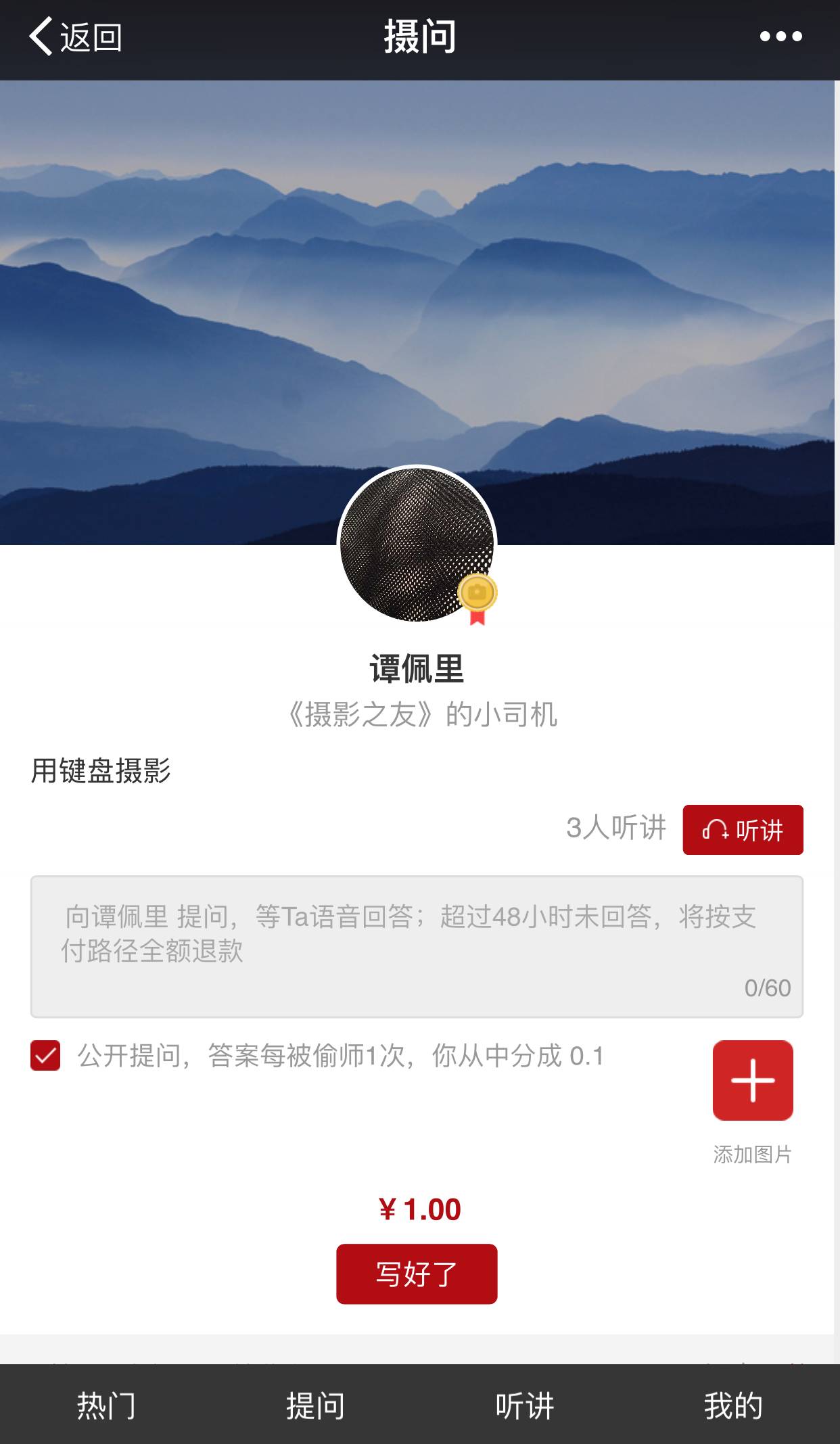
Task: Tap the red 听讲 button
Action: pos(743,830)
